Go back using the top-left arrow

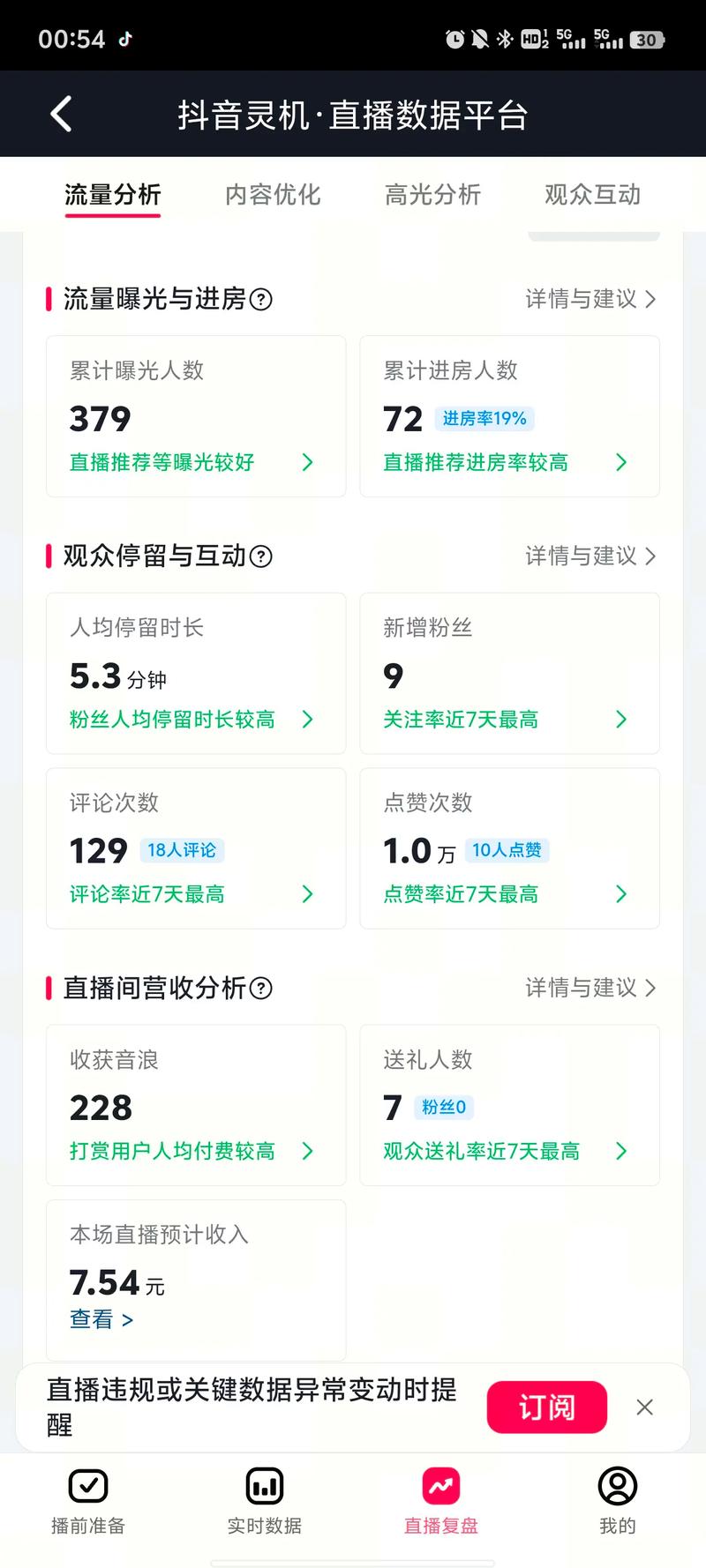tap(61, 115)
